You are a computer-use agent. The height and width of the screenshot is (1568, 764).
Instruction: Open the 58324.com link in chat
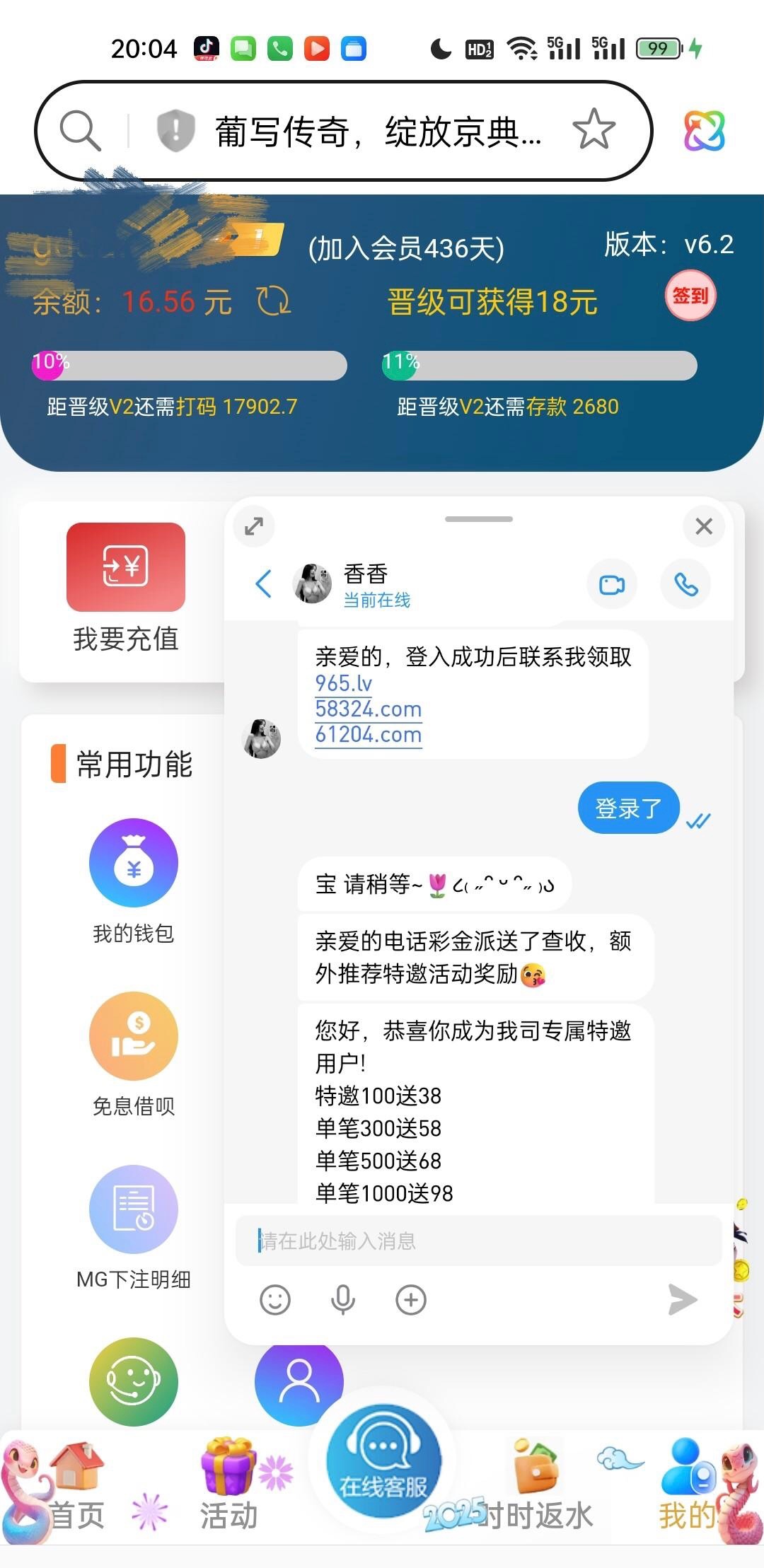pyautogui.click(x=368, y=709)
